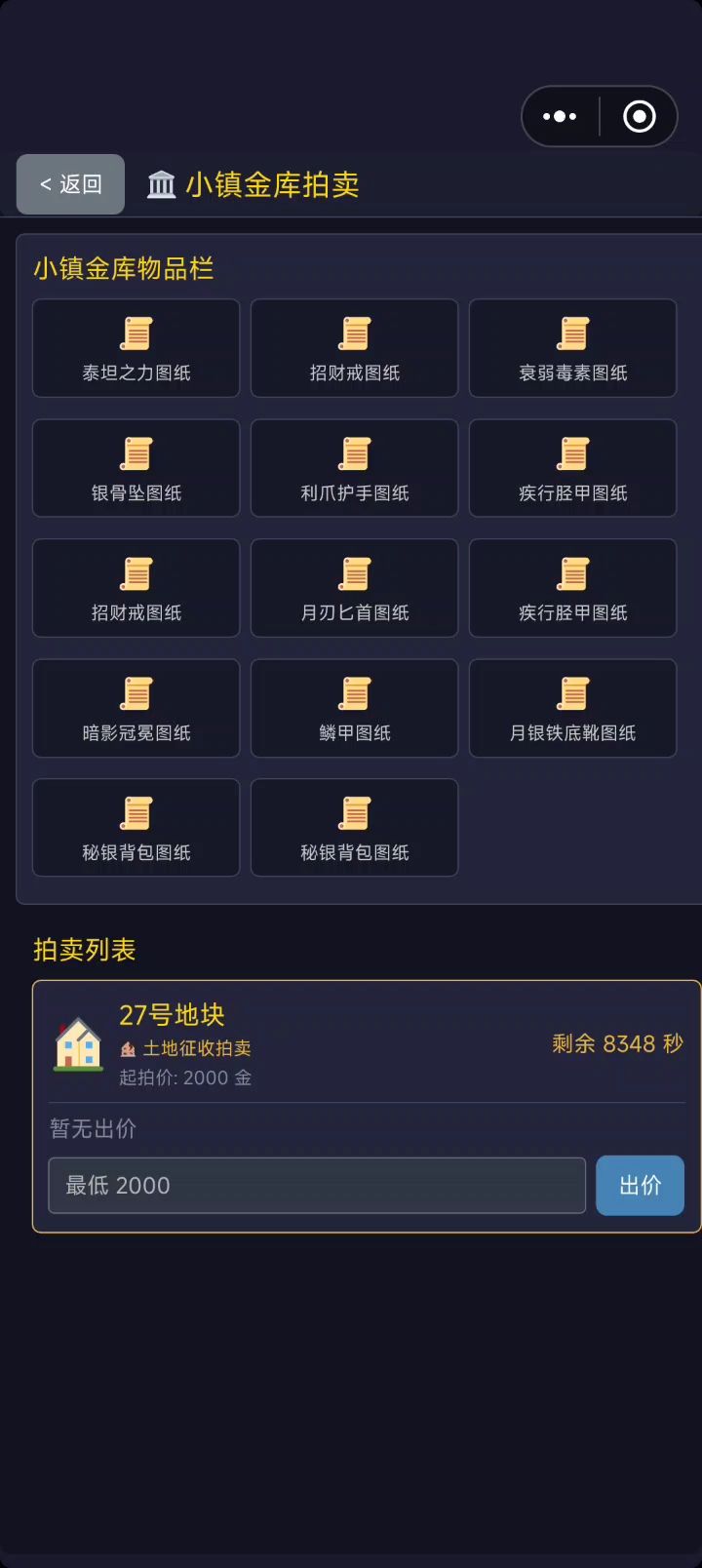Screen dimensions: 702x1568
Task: Click the 疾行胫甲图纸 item card
Action: [572, 468]
